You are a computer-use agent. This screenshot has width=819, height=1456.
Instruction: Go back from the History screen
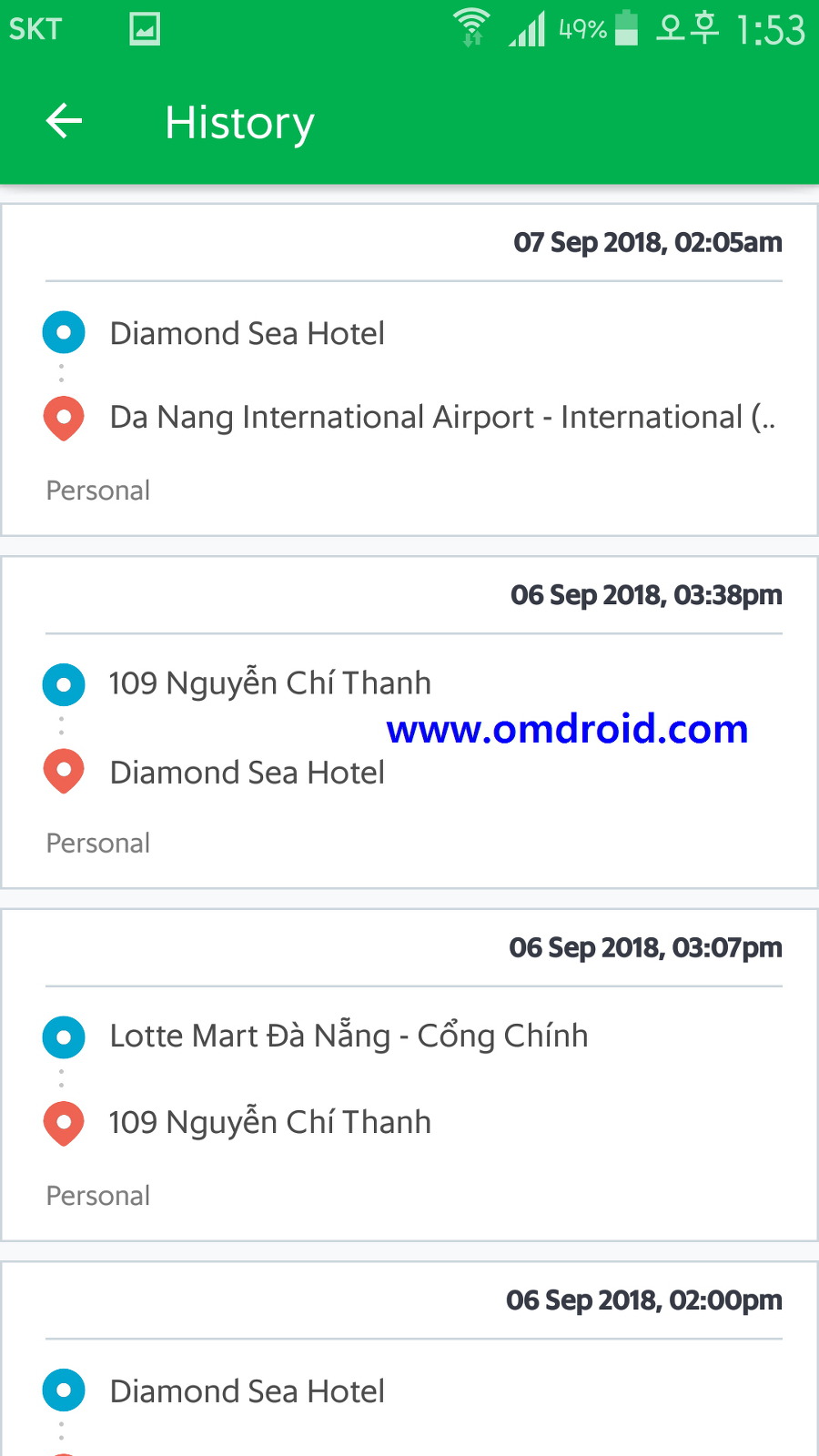click(x=64, y=121)
